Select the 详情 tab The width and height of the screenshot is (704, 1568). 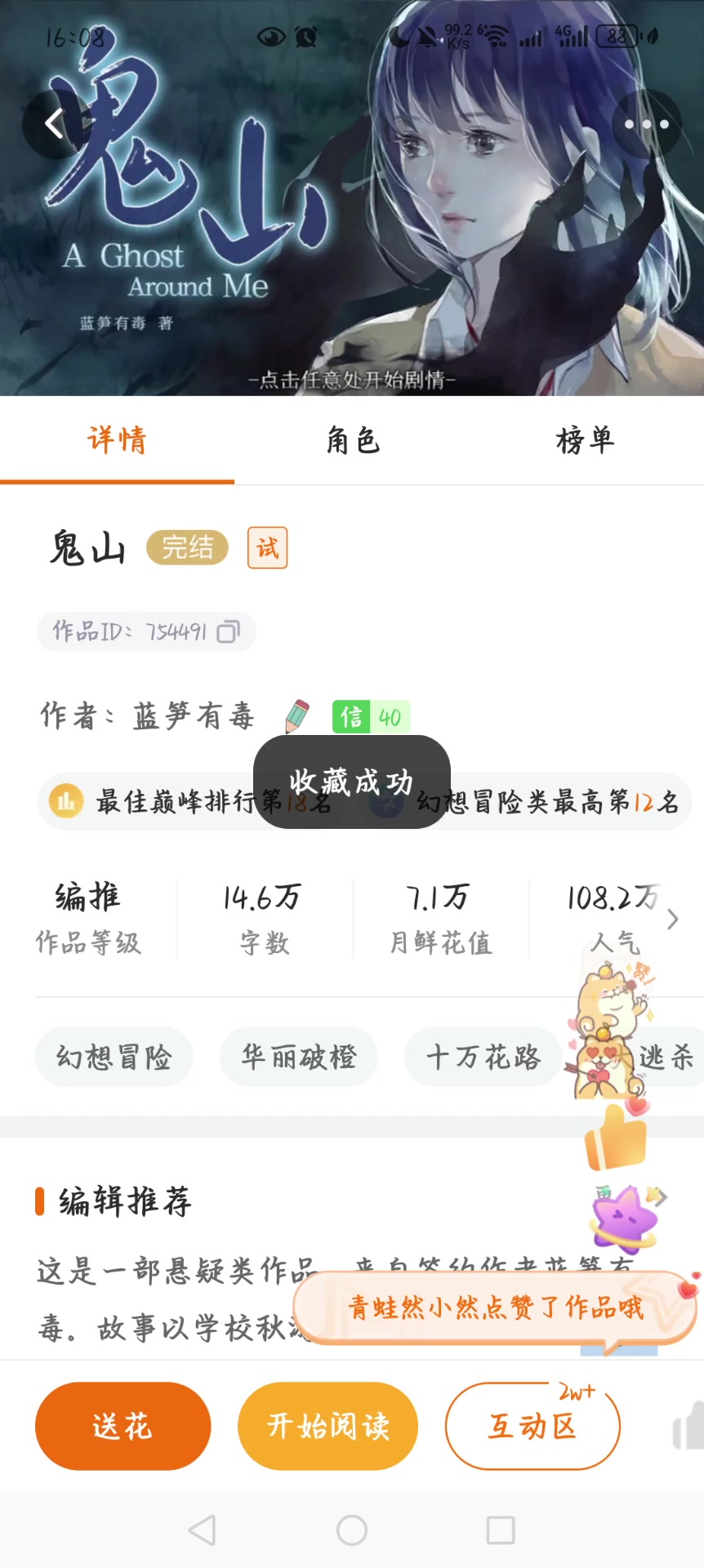117,441
